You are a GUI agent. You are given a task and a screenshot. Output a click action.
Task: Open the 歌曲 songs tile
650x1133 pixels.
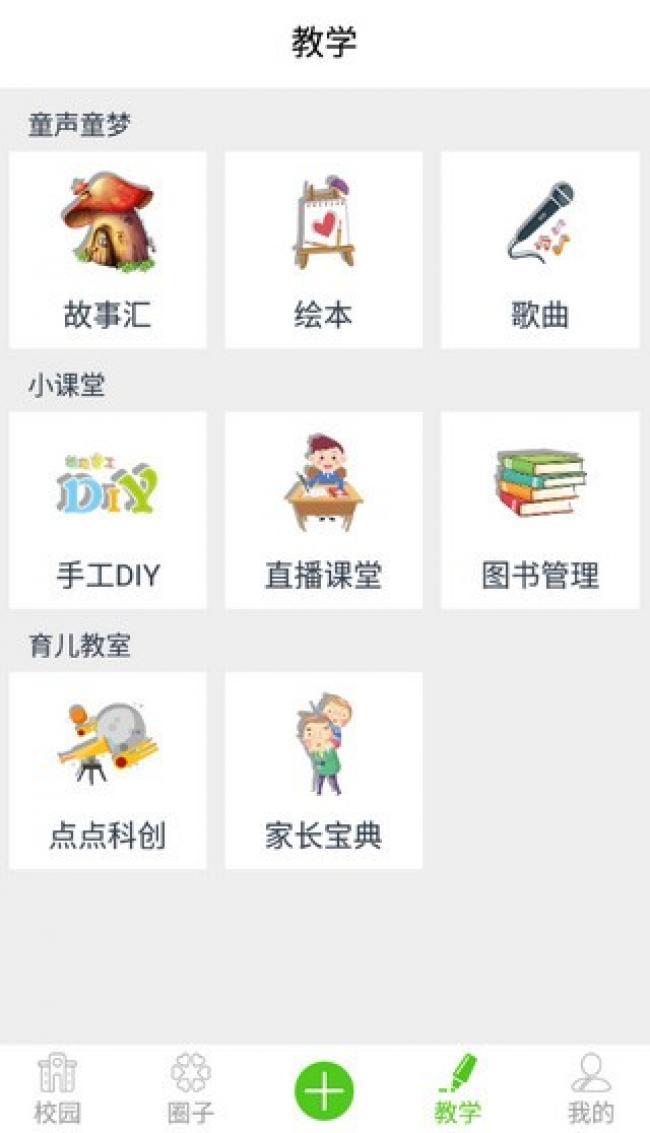pyautogui.click(x=540, y=250)
